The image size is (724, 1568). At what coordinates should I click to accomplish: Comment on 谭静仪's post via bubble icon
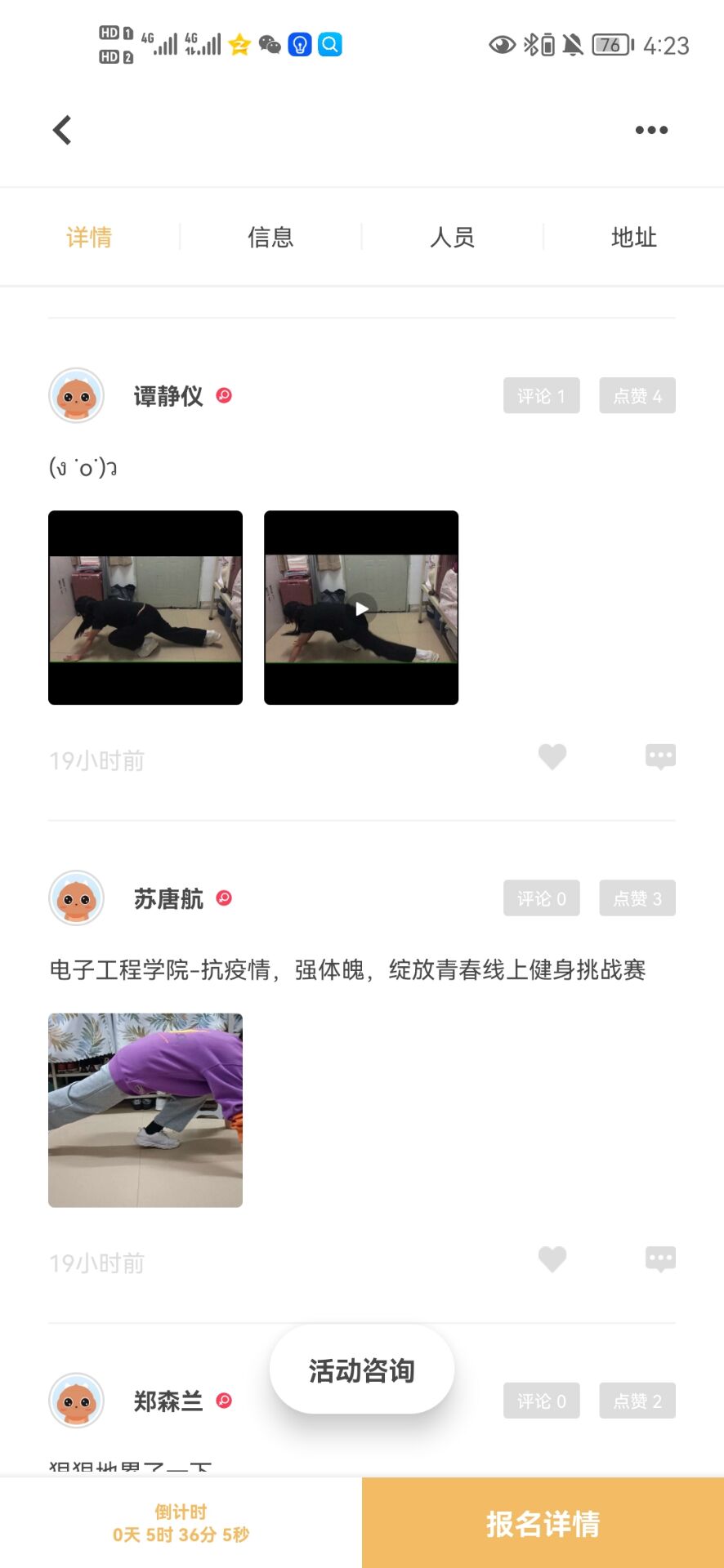tap(660, 757)
